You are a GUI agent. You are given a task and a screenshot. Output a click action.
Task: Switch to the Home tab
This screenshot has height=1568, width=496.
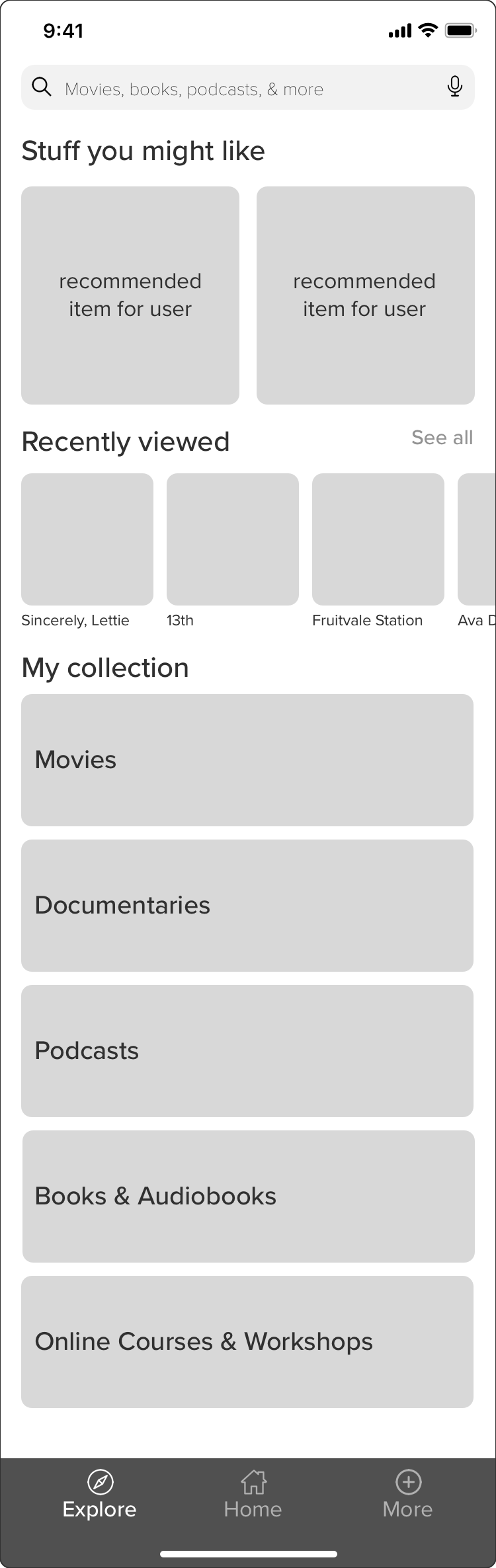(x=253, y=1495)
